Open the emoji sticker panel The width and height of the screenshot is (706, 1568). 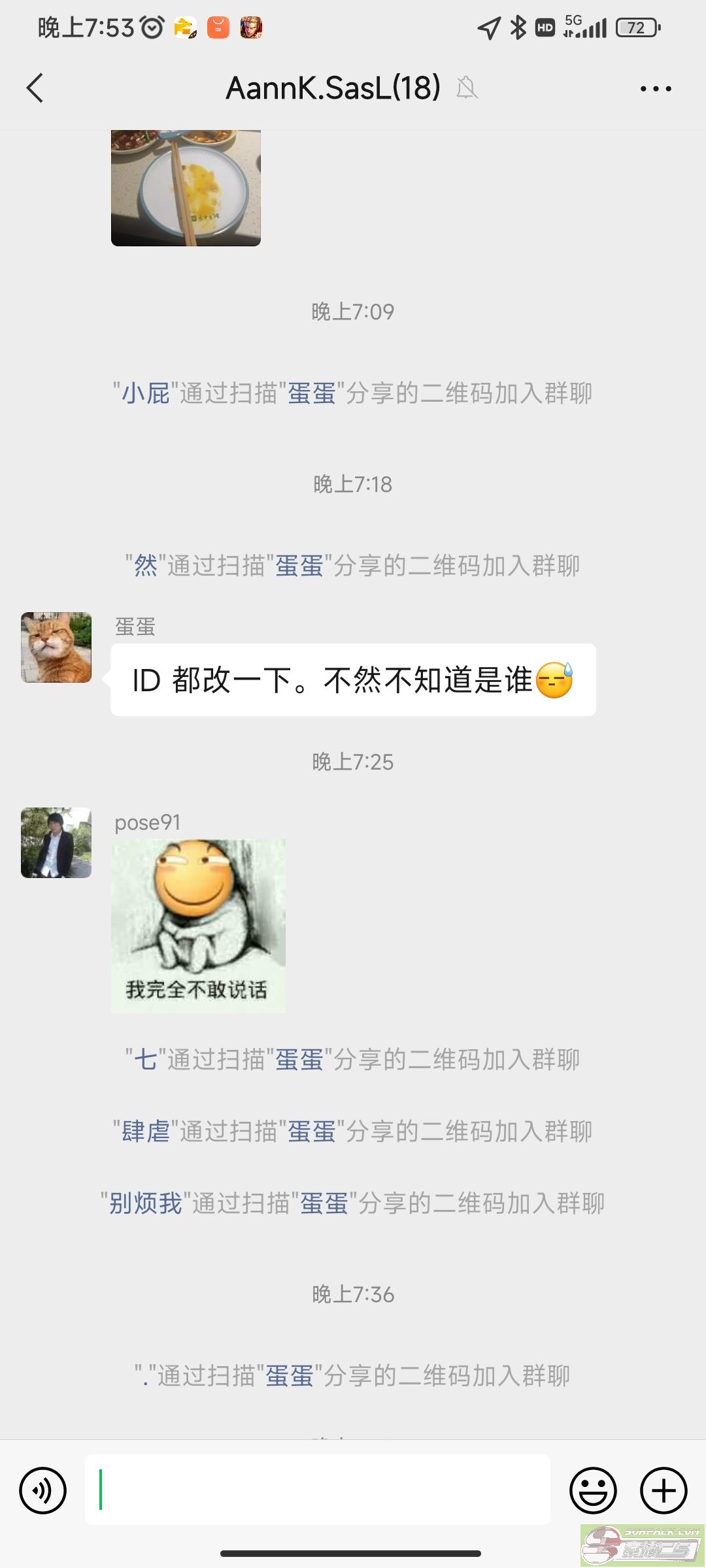point(593,1491)
